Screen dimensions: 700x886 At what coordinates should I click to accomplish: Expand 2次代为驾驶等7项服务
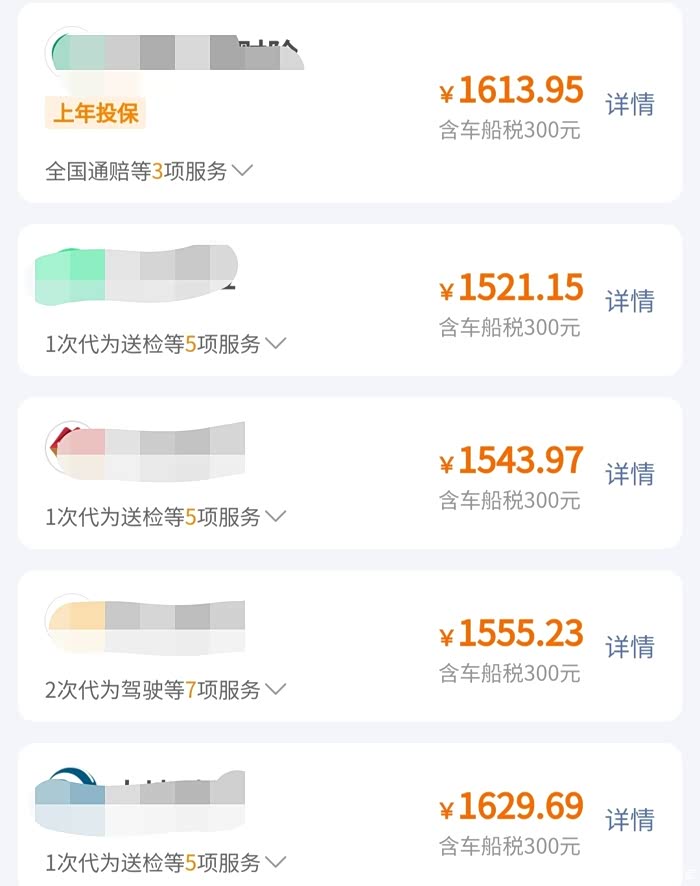click(x=165, y=690)
